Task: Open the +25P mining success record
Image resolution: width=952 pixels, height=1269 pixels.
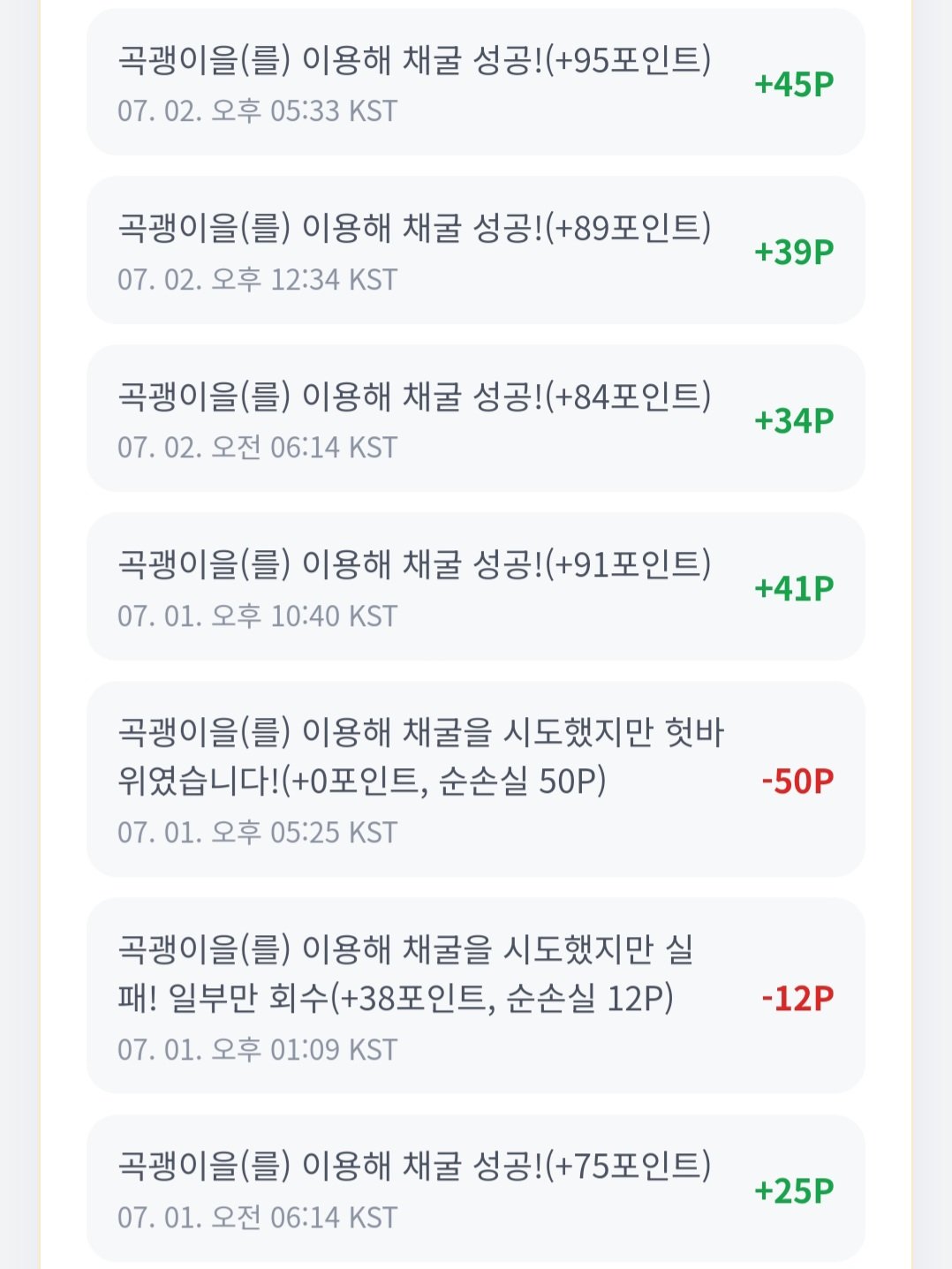Action: tap(475, 1189)
